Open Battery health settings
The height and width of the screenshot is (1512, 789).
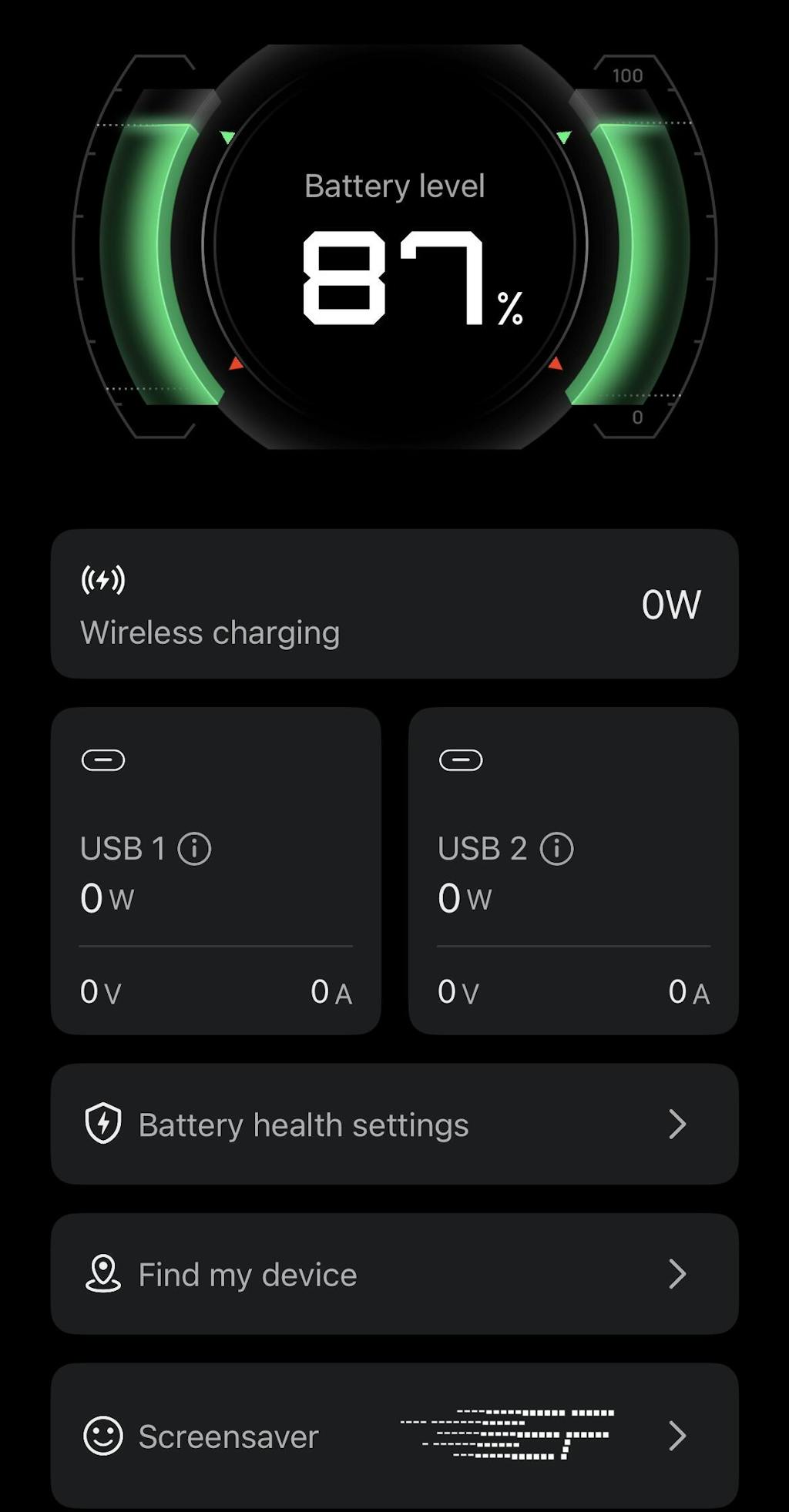click(394, 1125)
